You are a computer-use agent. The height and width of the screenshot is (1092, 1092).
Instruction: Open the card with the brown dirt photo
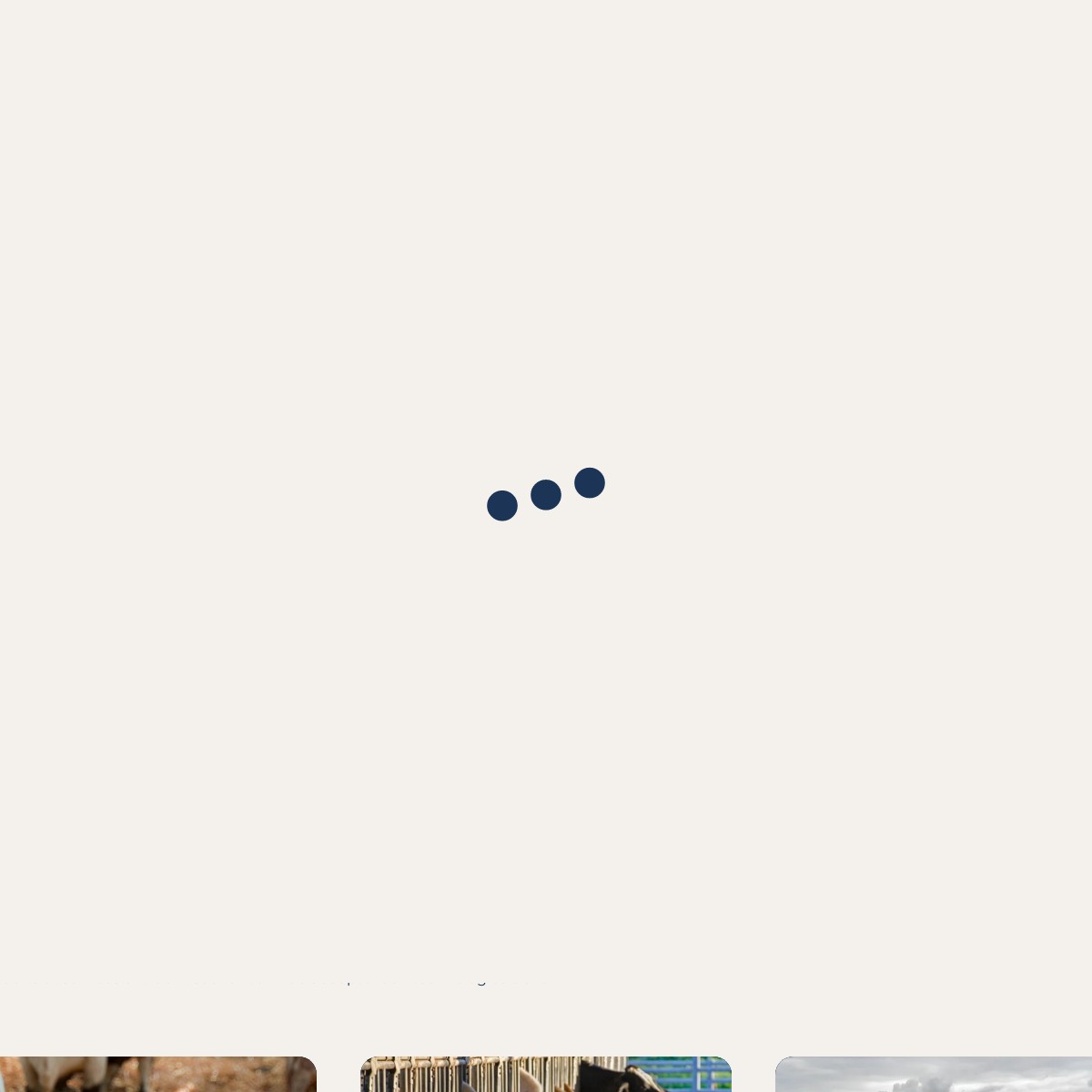pos(157,1075)
